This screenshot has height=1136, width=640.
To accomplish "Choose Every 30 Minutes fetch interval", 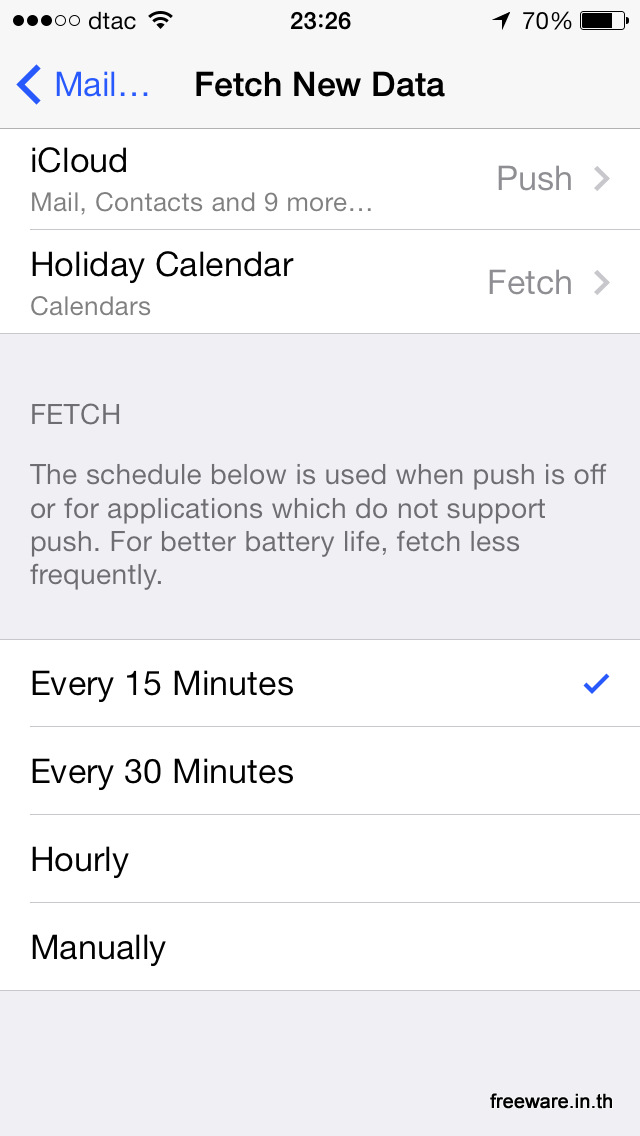I will [x=320, y=771].
